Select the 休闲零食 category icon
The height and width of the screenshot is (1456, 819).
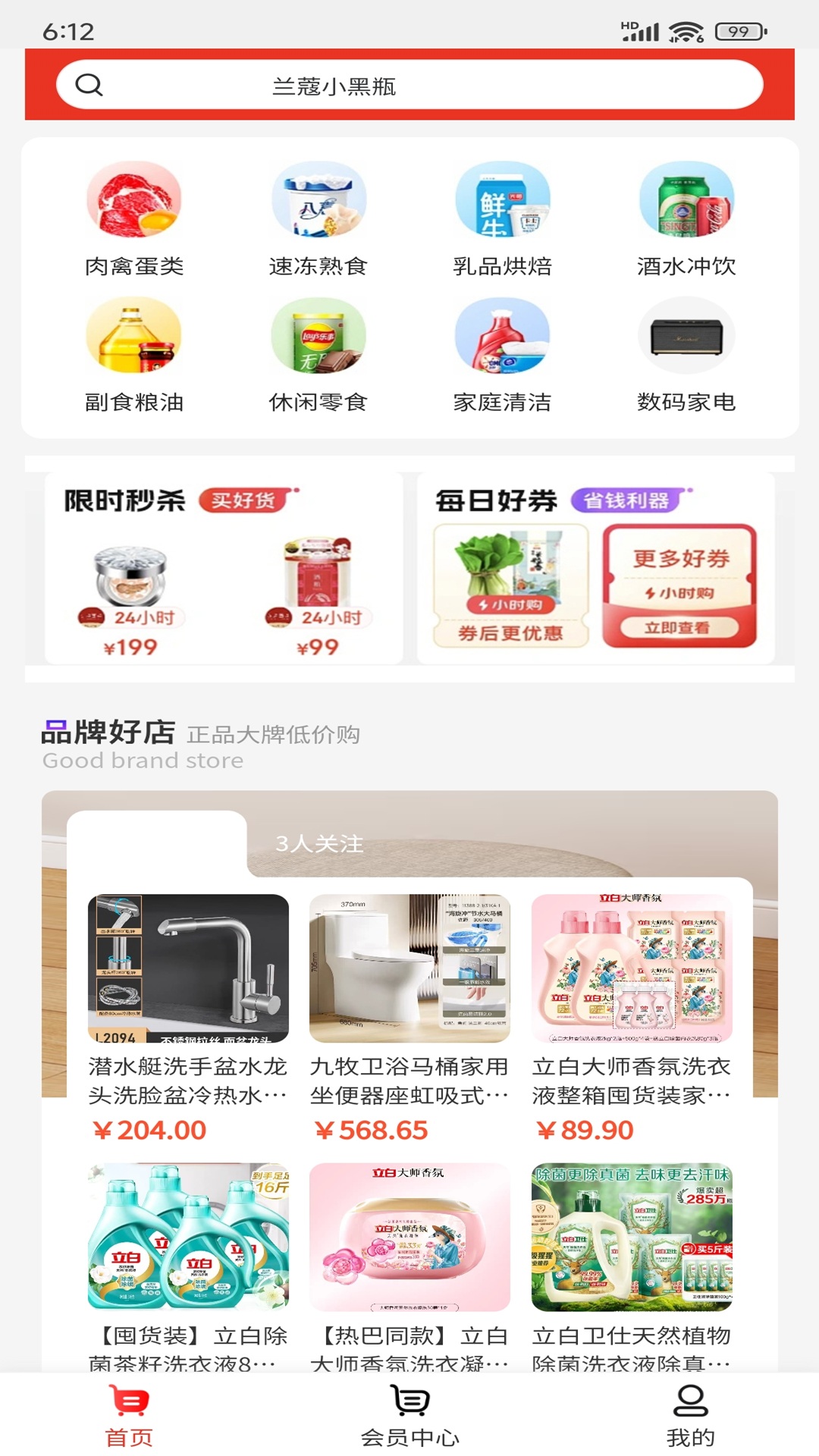318,340
